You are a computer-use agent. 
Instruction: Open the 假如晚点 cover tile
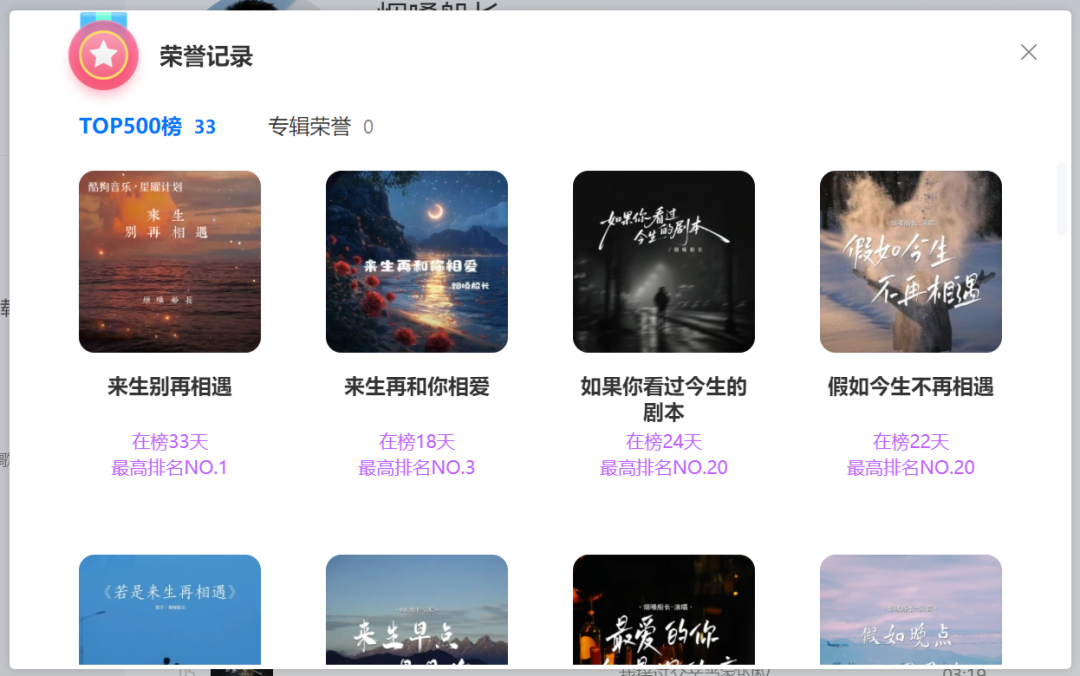(911, 610)
